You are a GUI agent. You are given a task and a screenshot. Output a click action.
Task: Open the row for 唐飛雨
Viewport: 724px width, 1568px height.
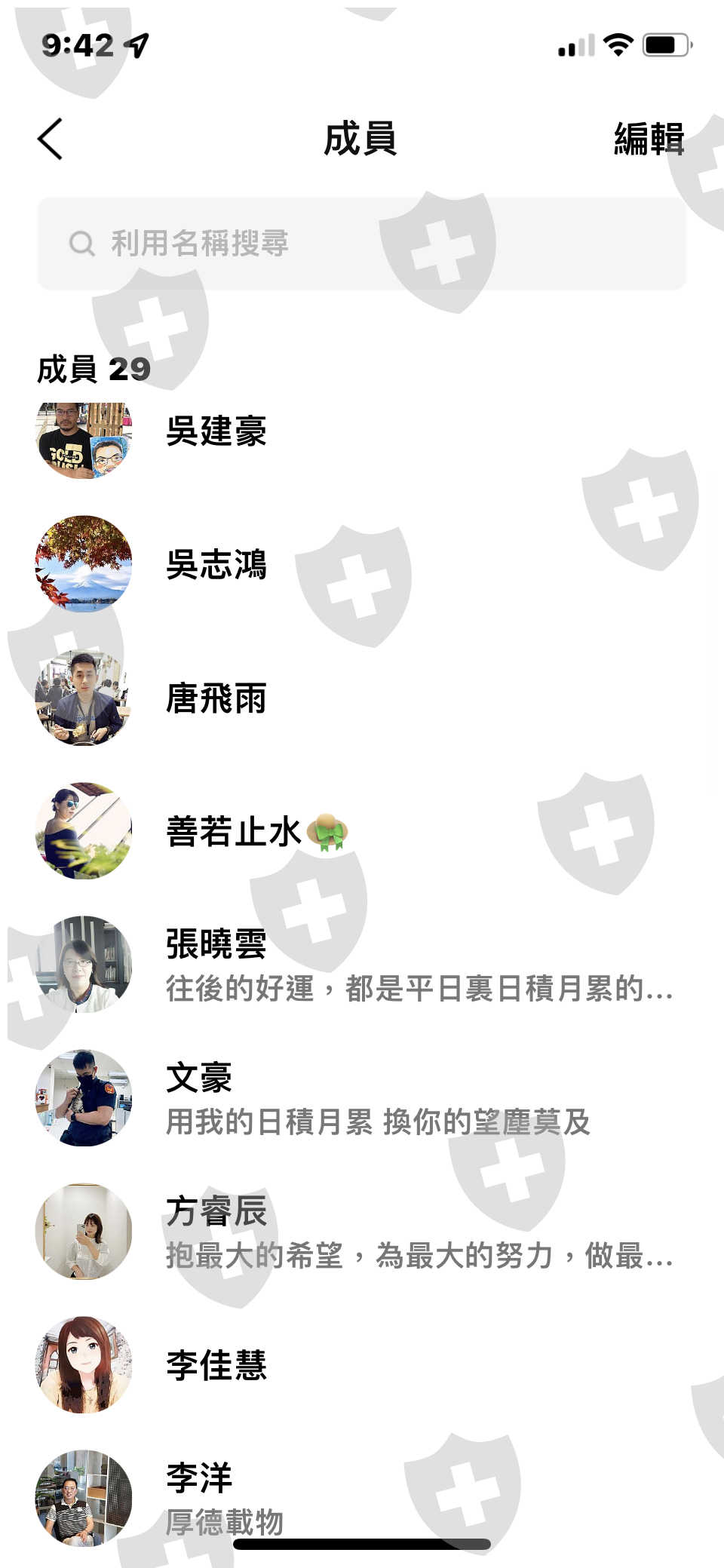(x=362, y=698)
